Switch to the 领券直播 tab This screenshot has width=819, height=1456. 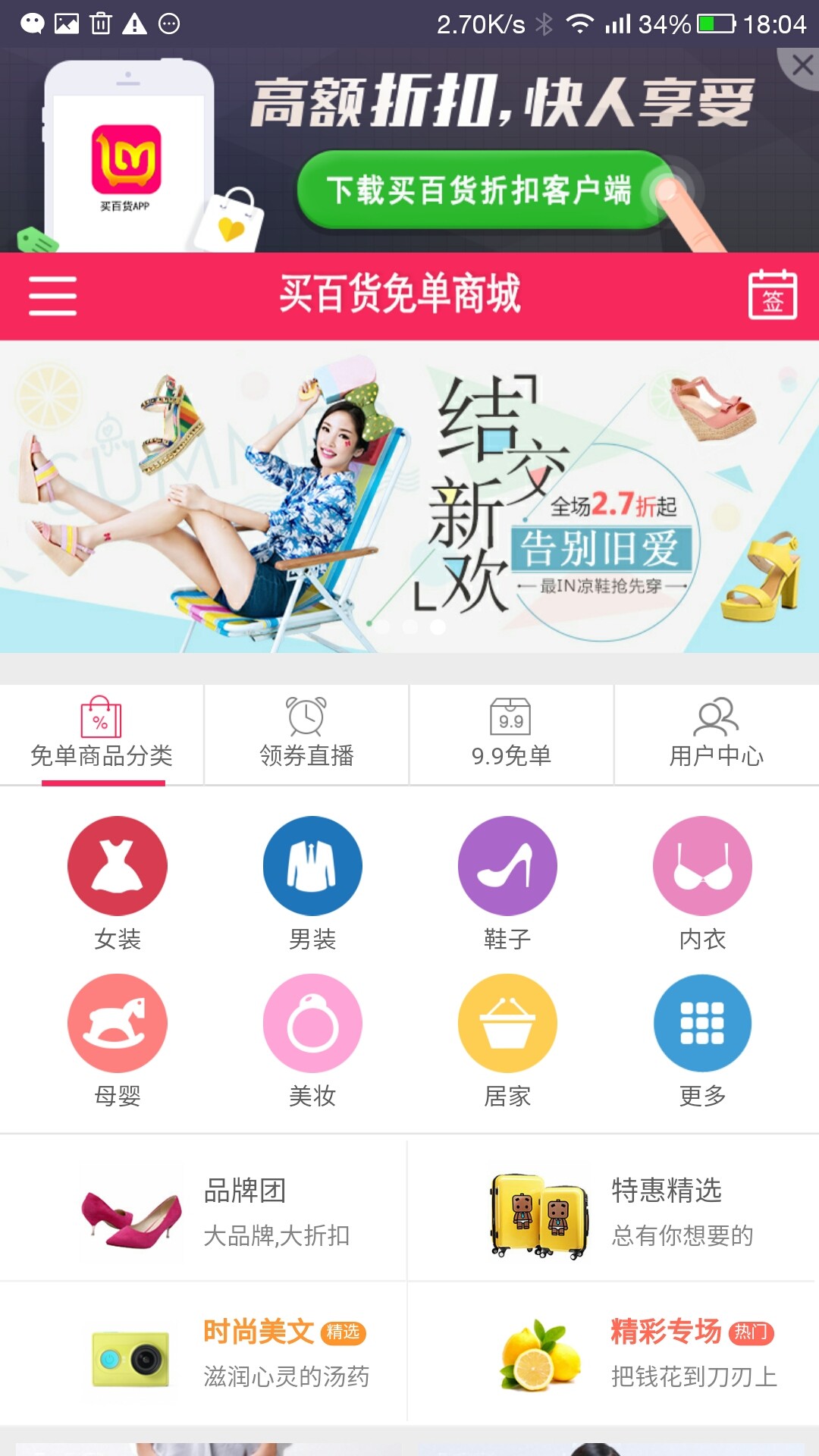click(306, 734)
